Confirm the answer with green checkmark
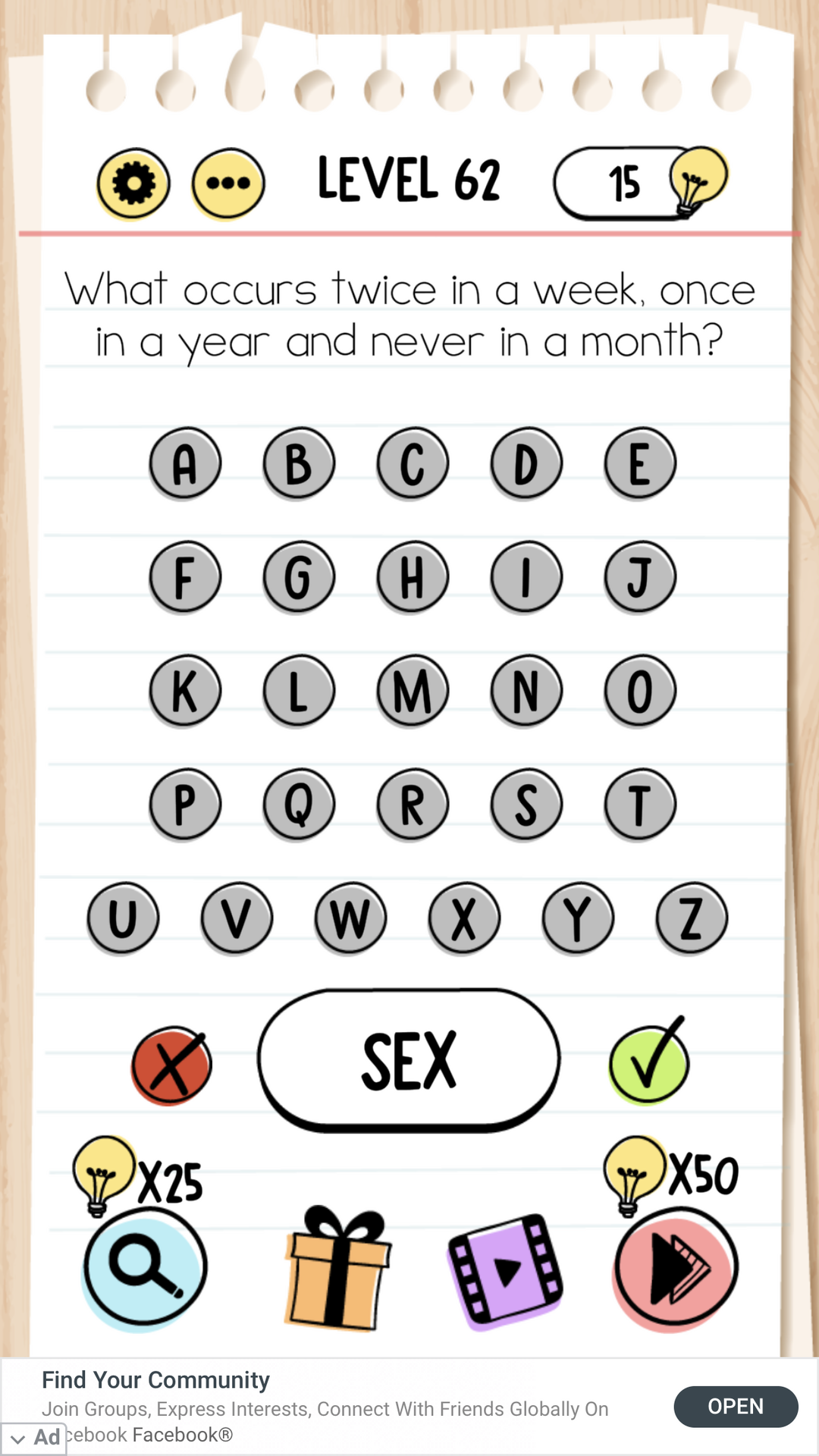This screenshot has height=1456, width=819. [649, 1062]
